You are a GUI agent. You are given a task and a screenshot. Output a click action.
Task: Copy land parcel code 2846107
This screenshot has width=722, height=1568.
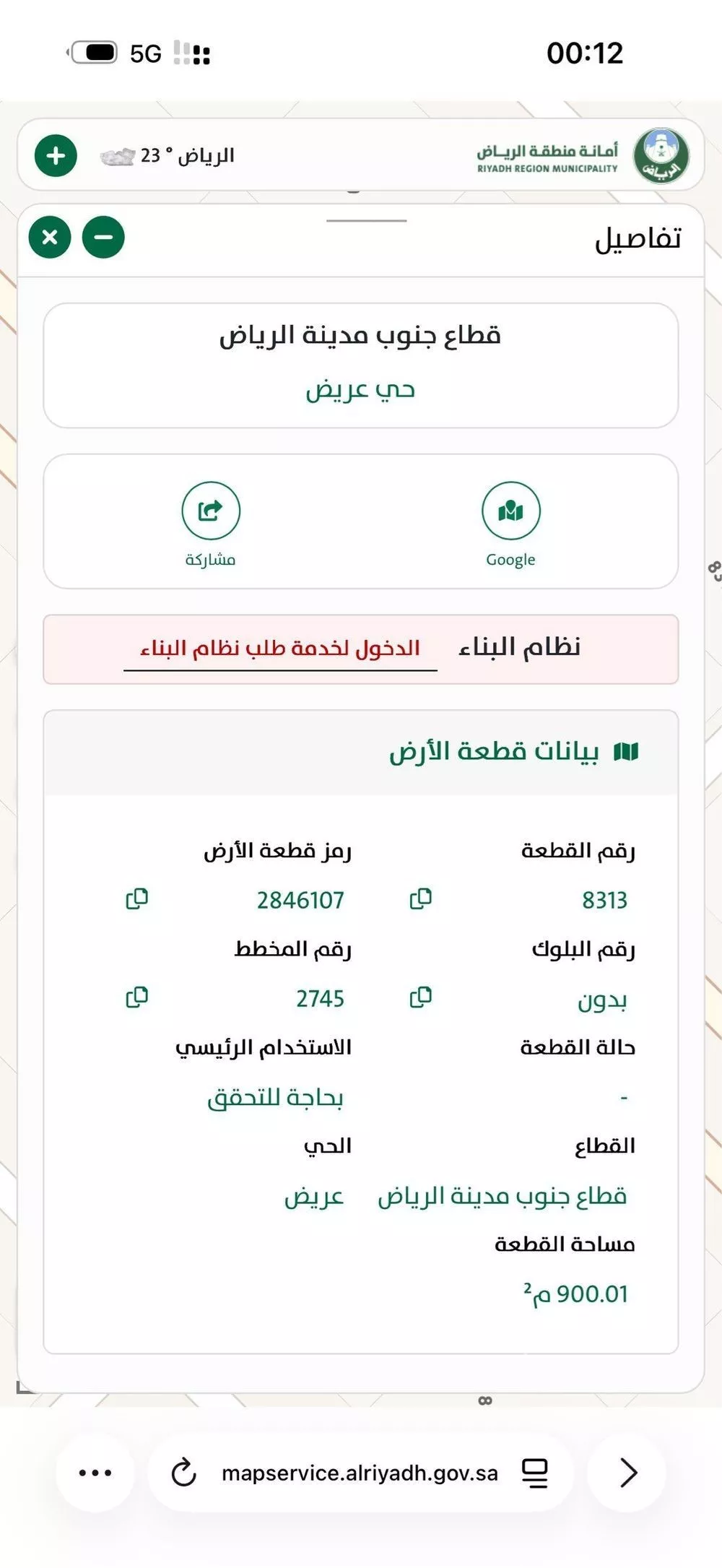click(137, 899)
